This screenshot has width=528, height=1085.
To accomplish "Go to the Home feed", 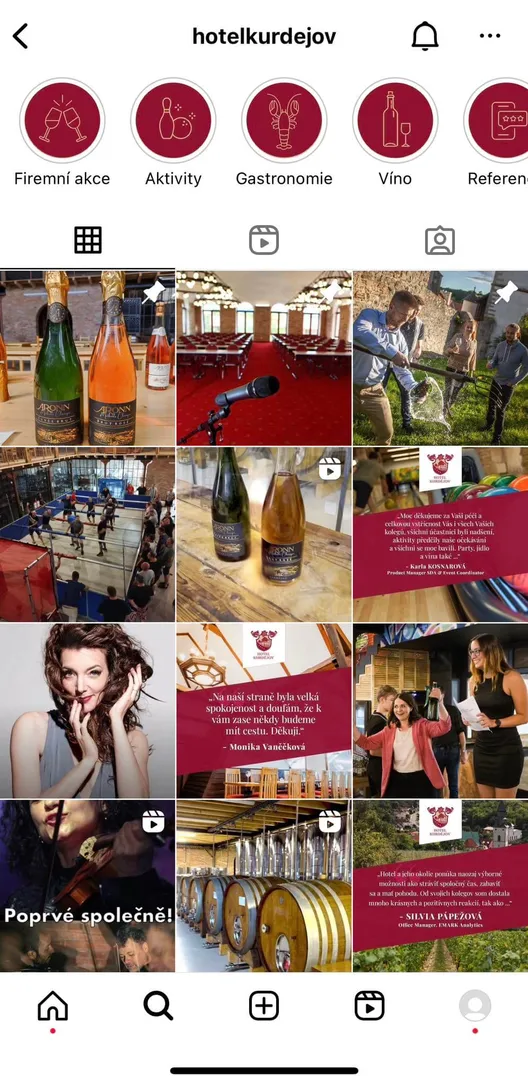I will 53,1005.
